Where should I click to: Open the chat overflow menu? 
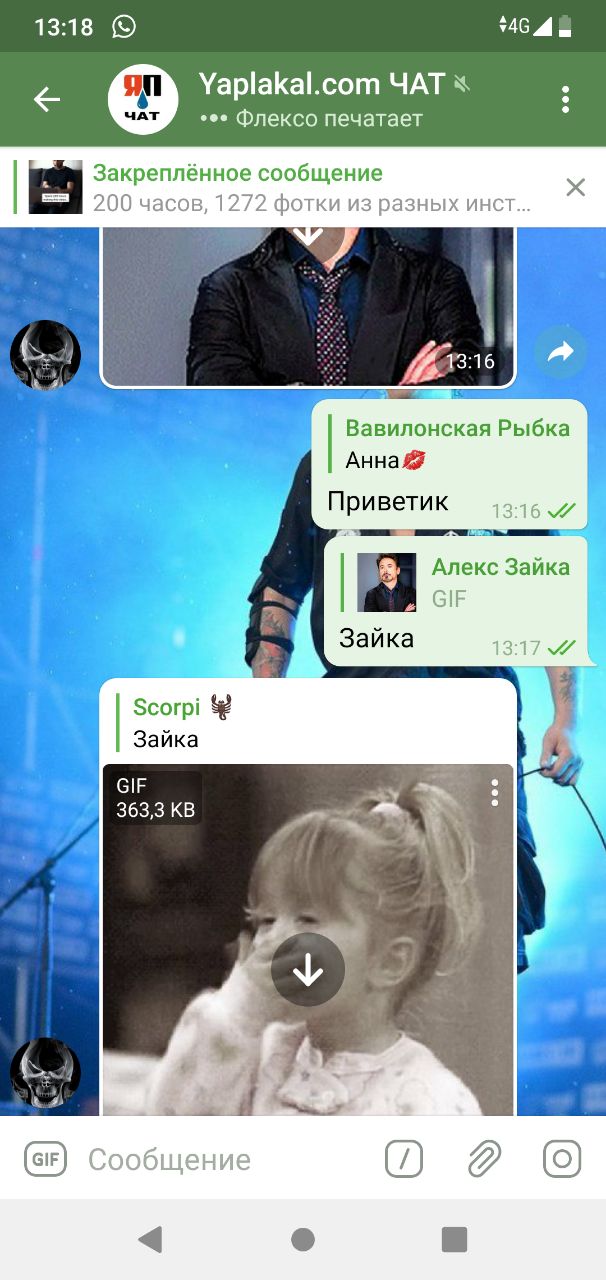(x=565, y=99)
